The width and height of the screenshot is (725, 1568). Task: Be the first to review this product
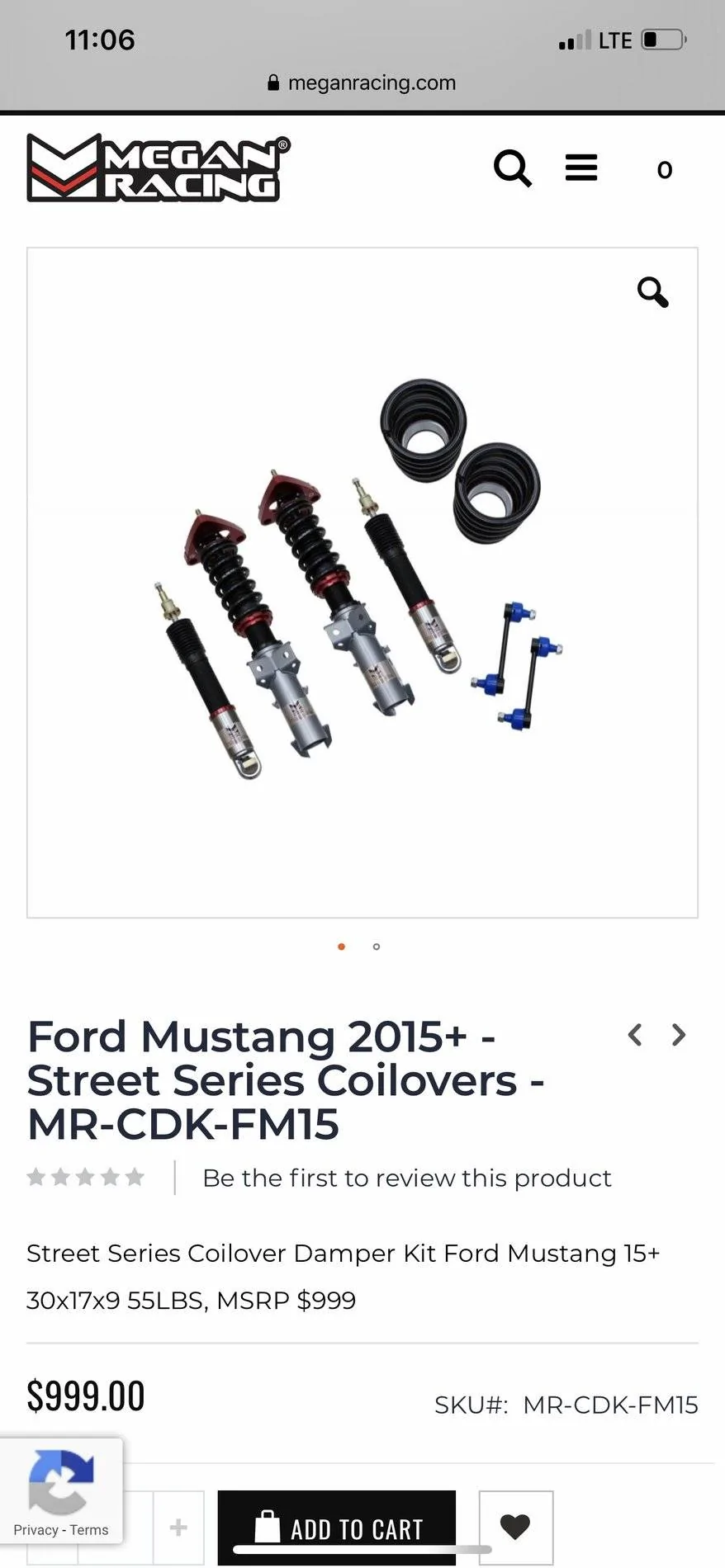click(407, 1178)
